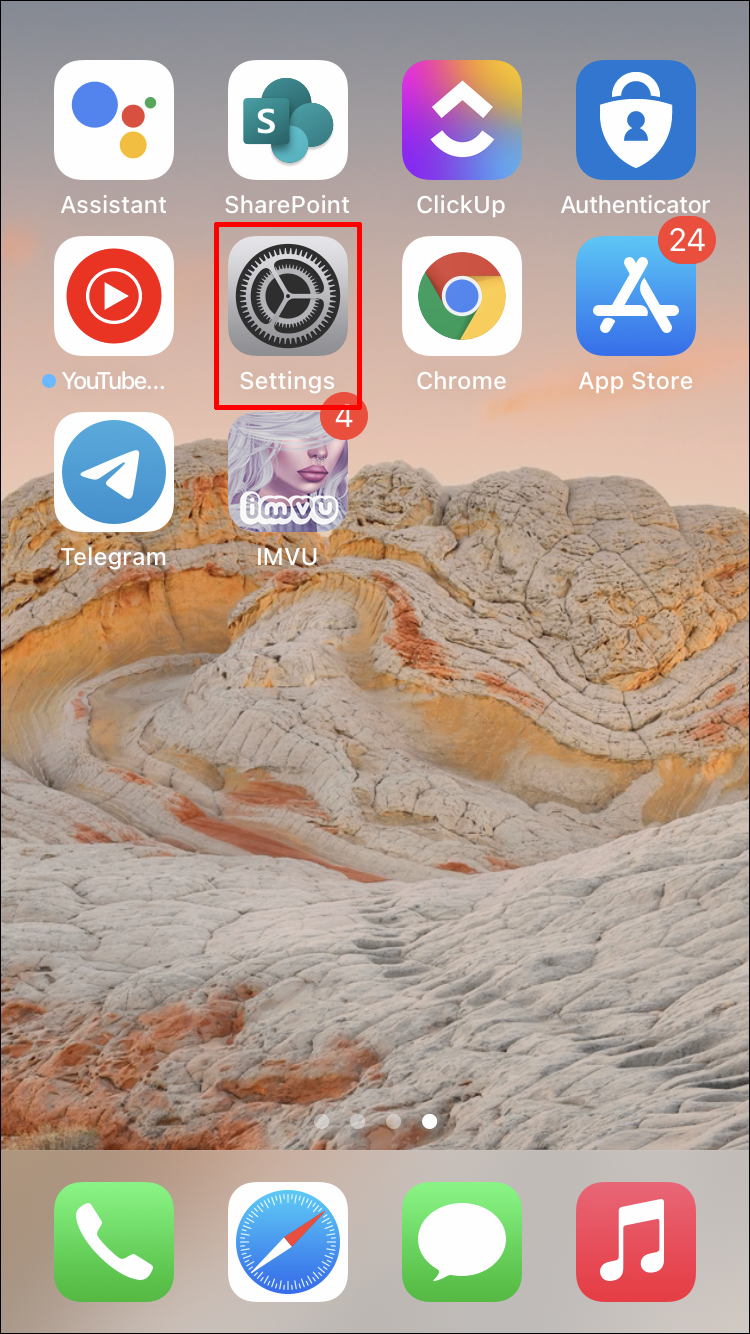Open the Settings app
The image size is (750, 1334).
point(287,296)
